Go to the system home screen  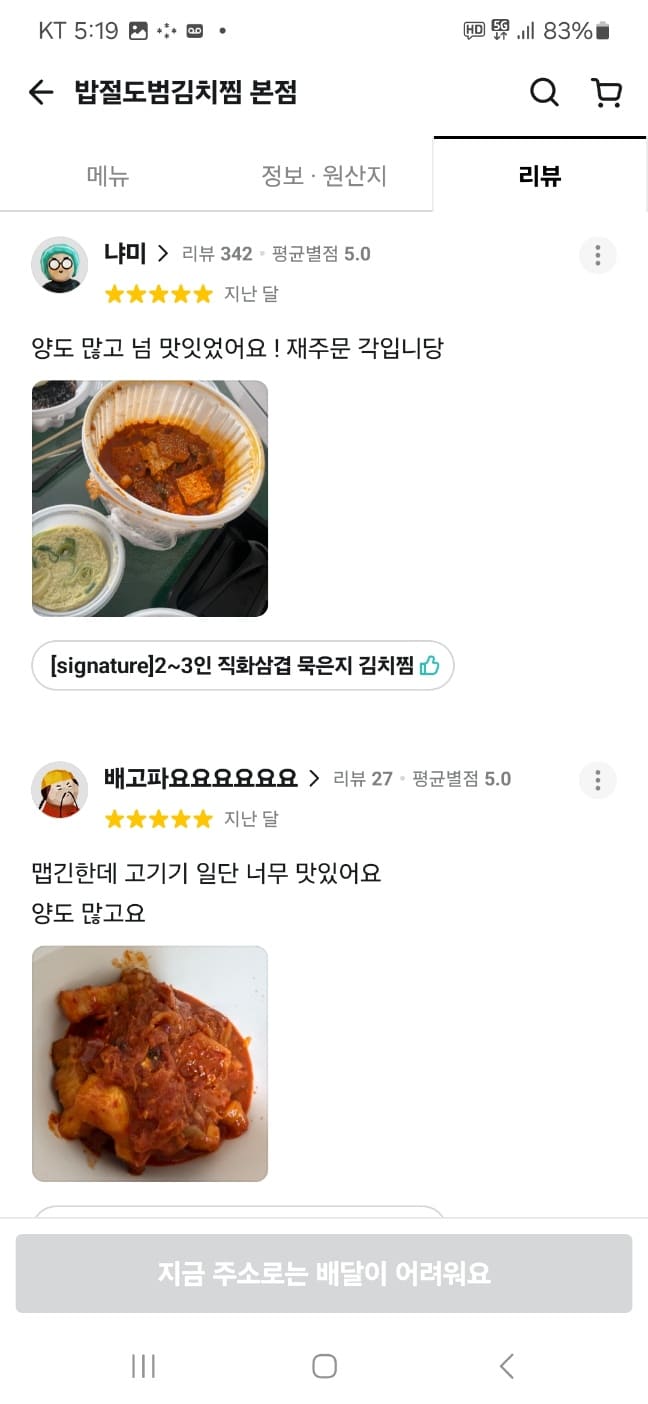coord(324,1366)
